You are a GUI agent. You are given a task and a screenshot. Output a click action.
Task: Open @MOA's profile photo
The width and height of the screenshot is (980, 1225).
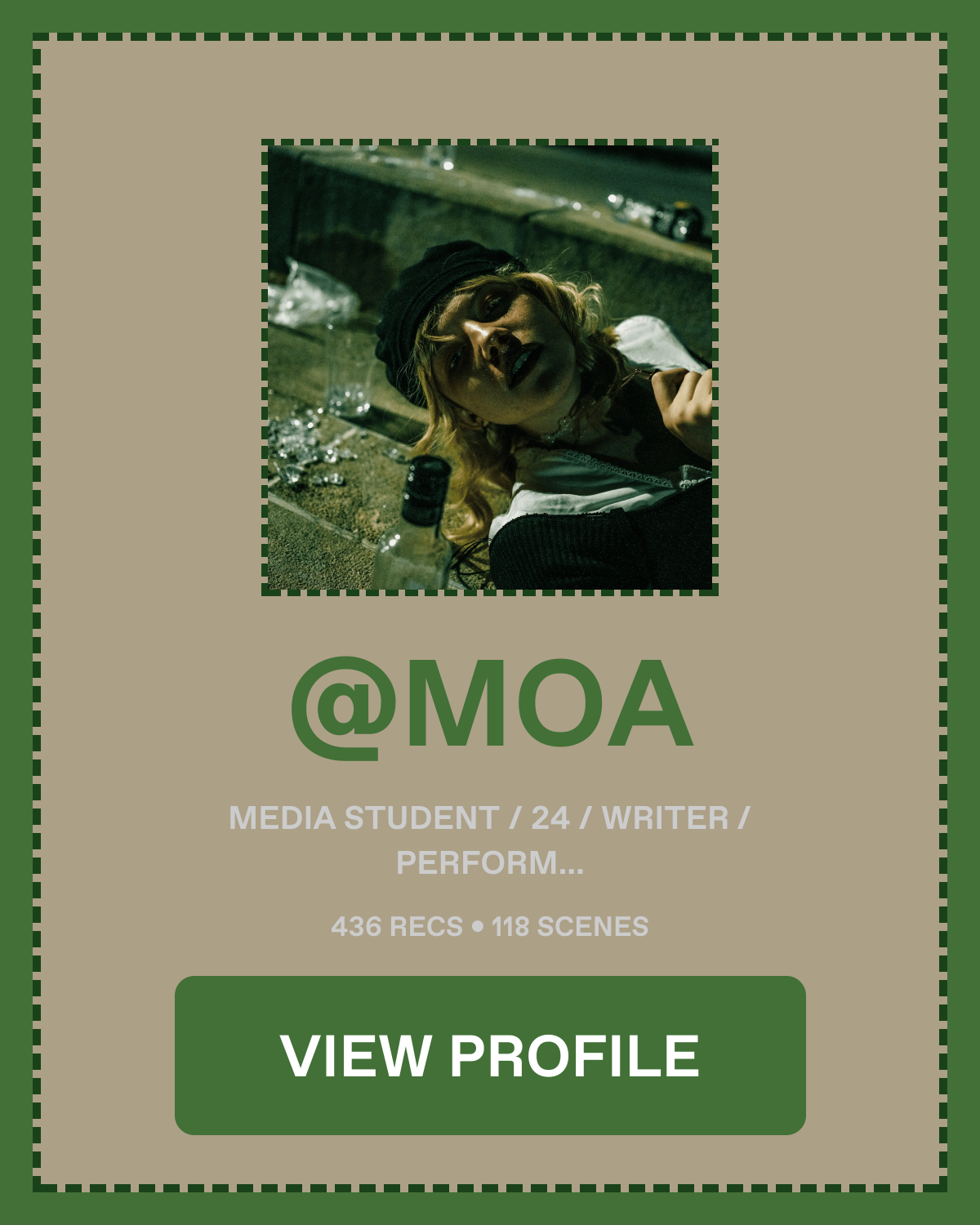490,367
